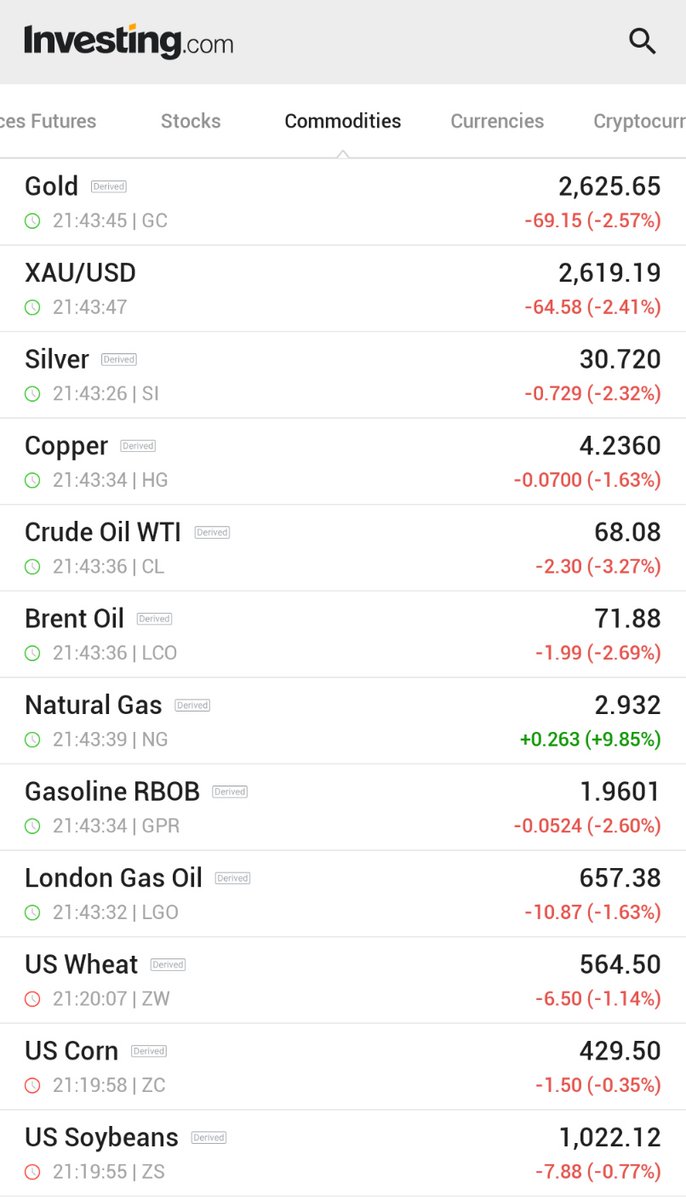Image resolution: width=686 pixels, height=1200 pixels.
Task: View Silver futures details
Action: point(343,375)
